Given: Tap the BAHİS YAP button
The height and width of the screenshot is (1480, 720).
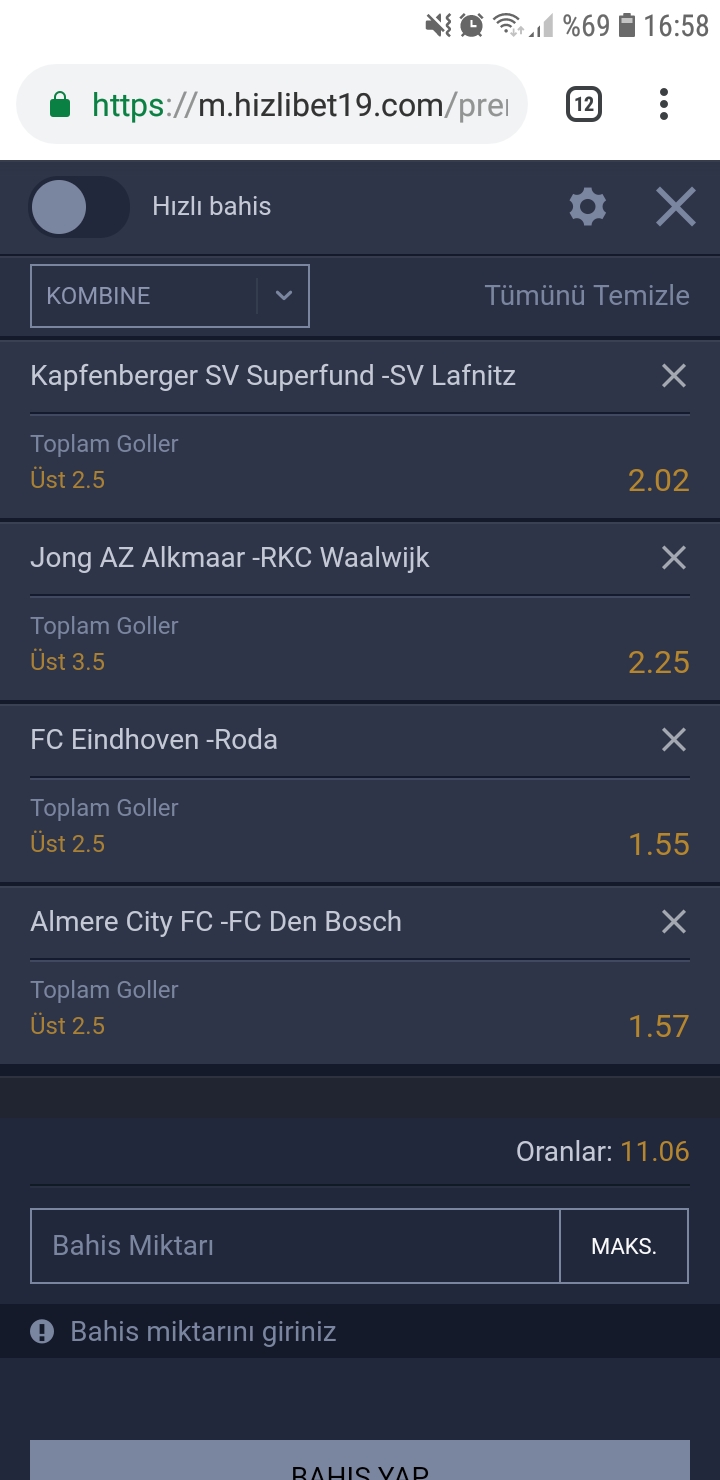Looking at the screenshot, I should point(360,1461).
